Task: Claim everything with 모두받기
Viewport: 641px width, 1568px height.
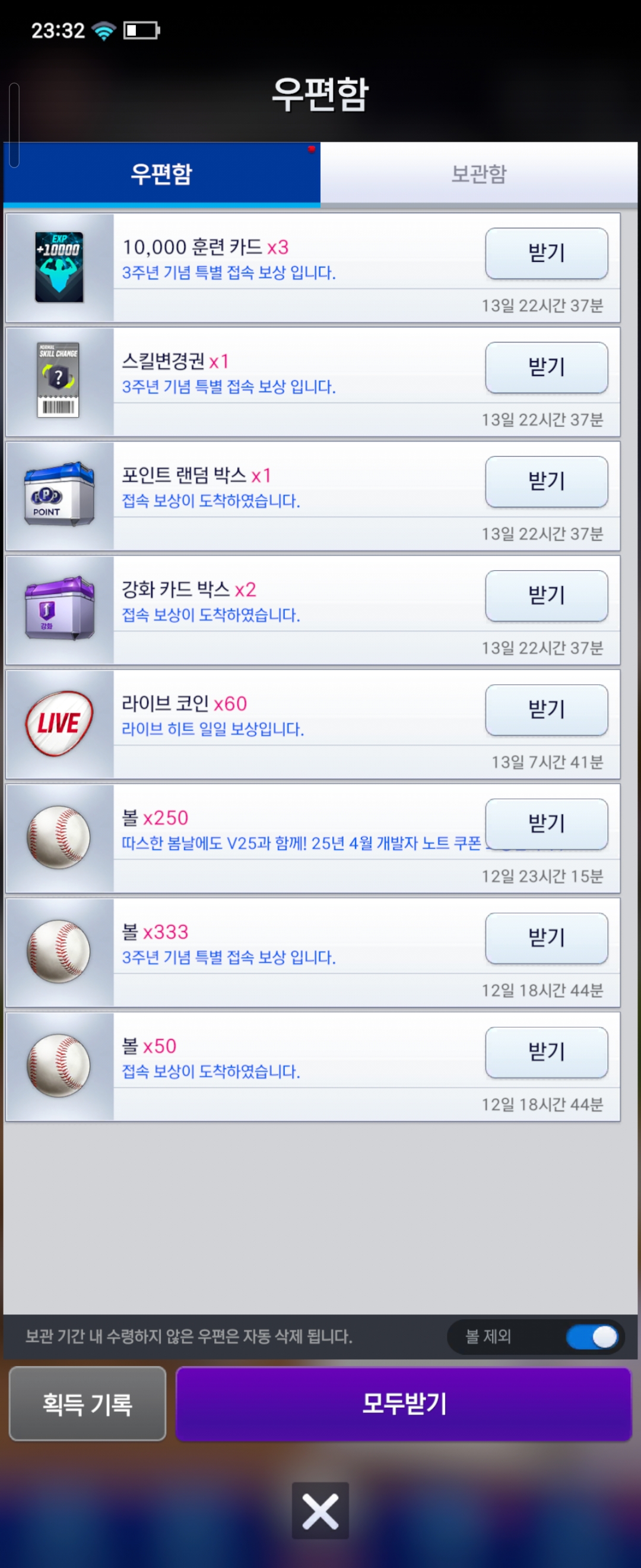Action: coord(404,1403)
